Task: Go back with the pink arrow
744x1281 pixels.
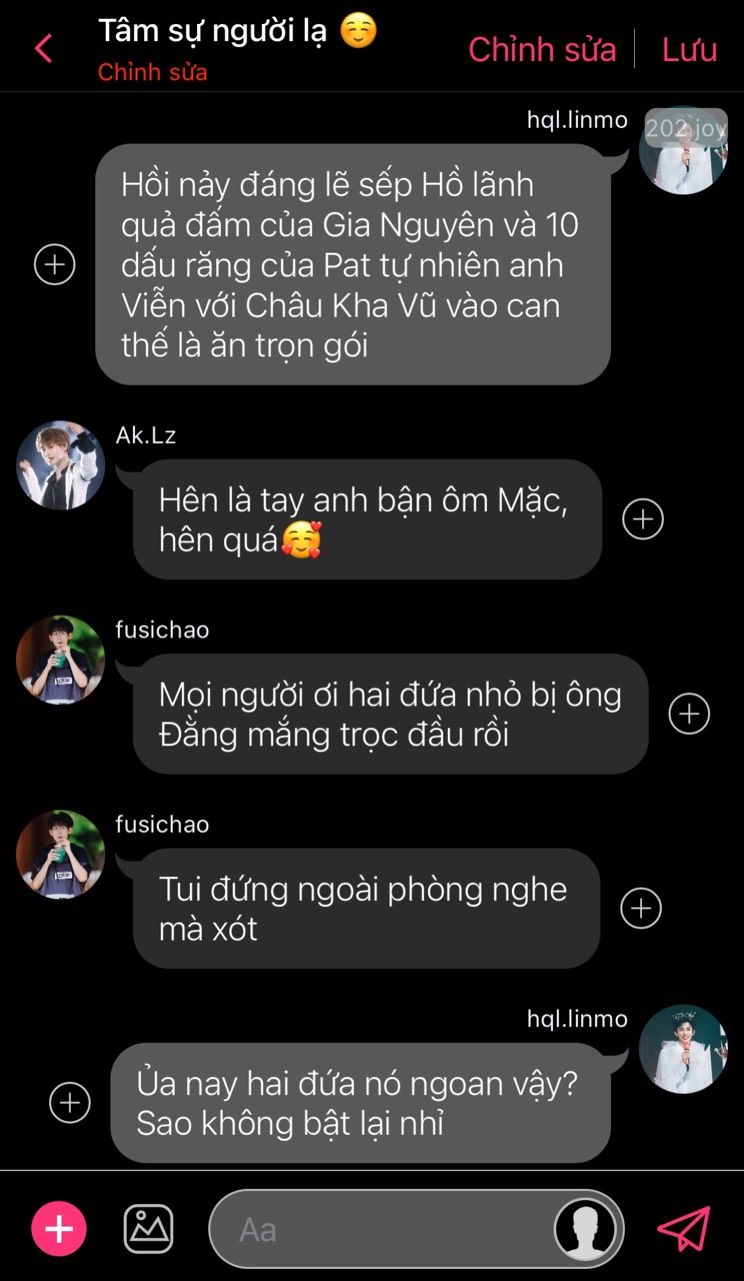Action: [x=43, y=48]
